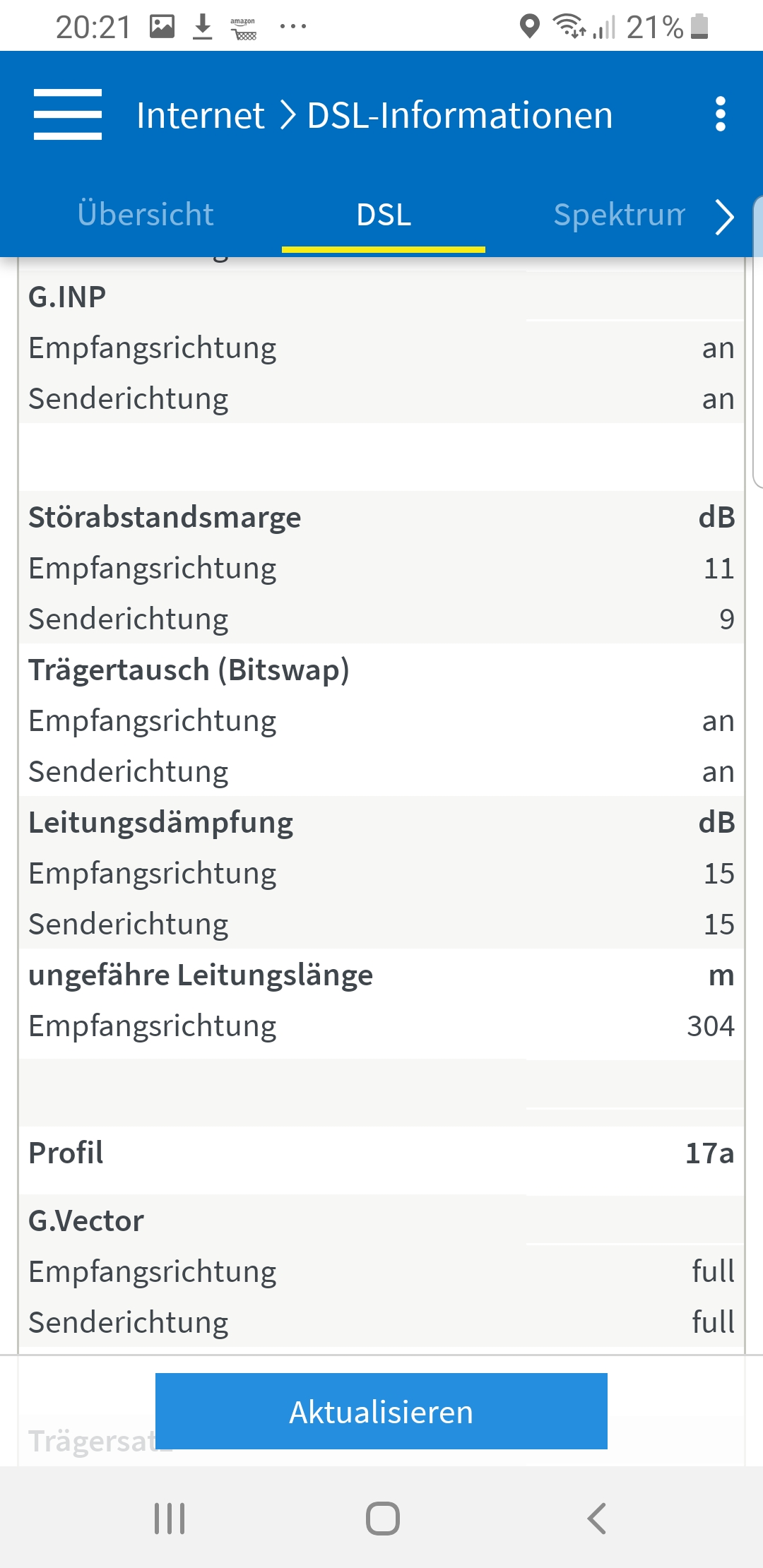Switch to the Spektrum tab
763x1568 pixels.
tap(619, 215)
